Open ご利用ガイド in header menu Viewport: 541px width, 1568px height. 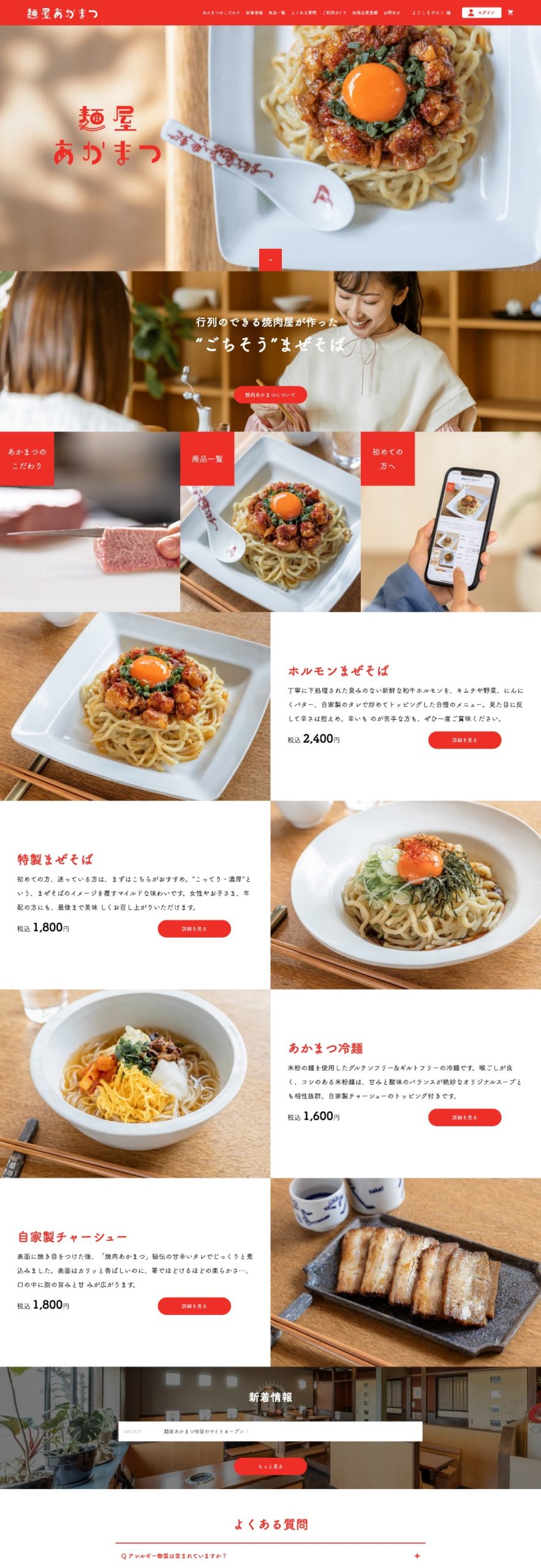coord(335,12)
